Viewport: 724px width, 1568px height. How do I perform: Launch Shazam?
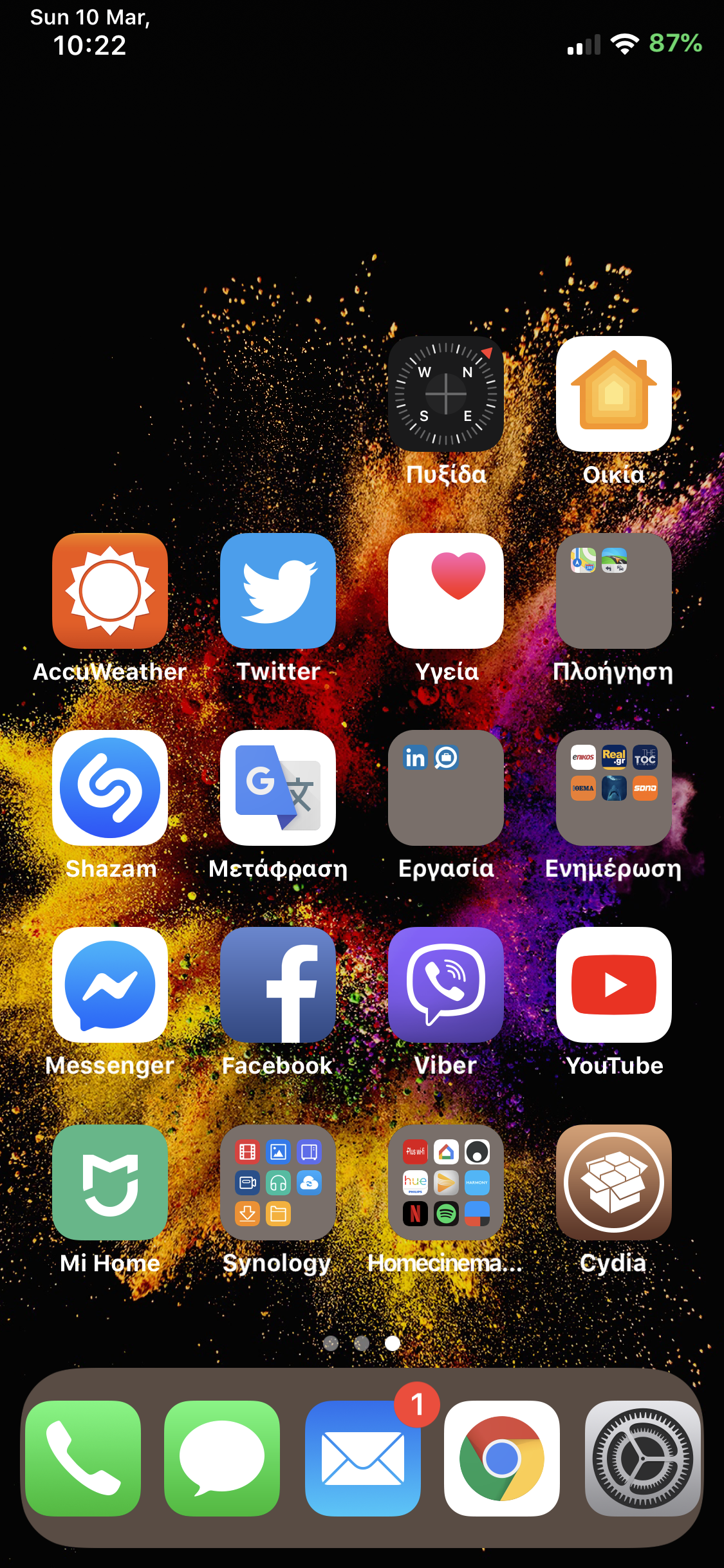[110, 788]
